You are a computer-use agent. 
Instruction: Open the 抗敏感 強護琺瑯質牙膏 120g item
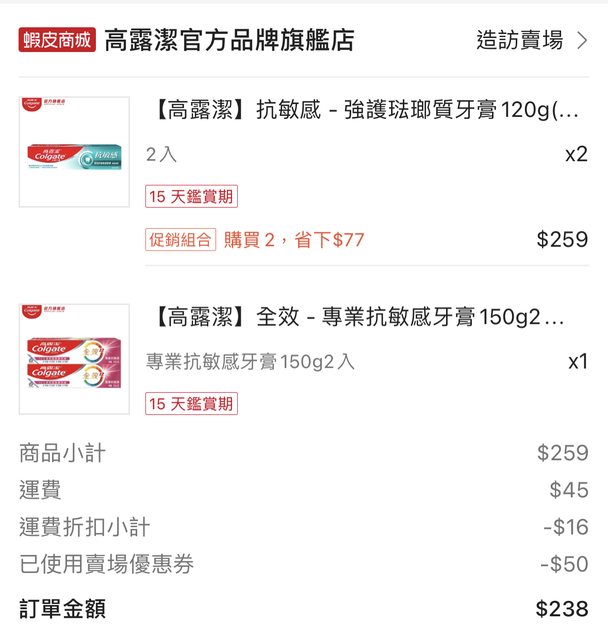pos(367,111)
